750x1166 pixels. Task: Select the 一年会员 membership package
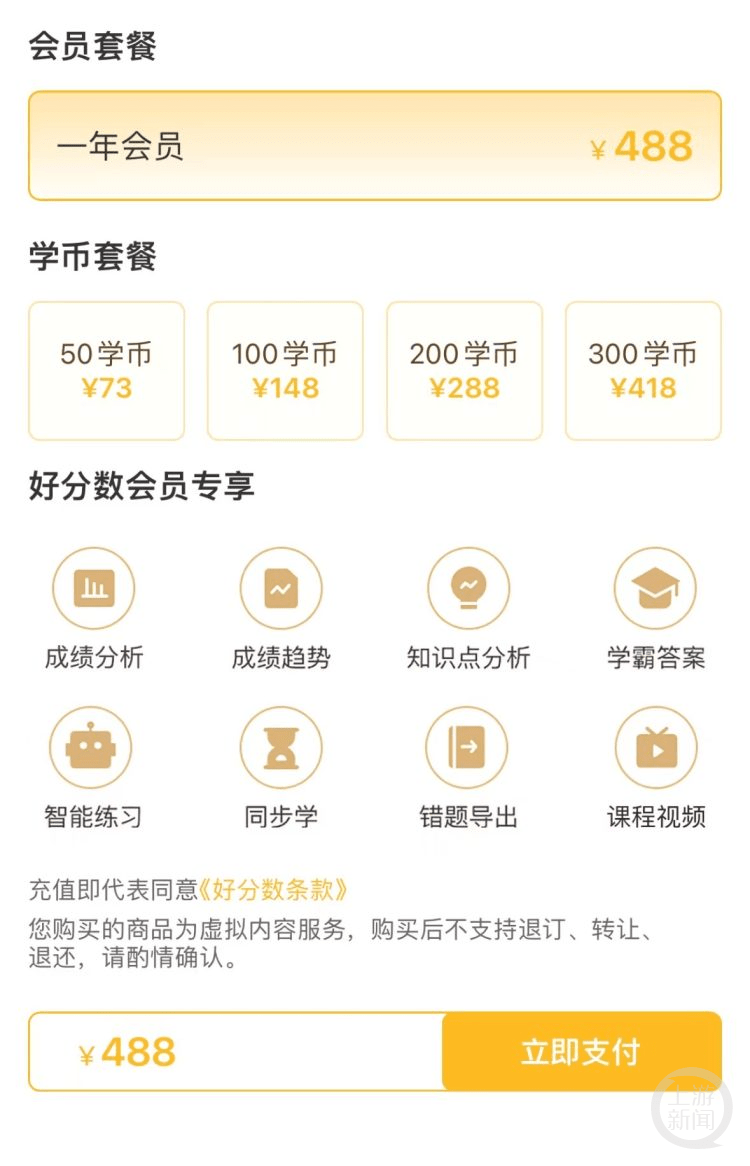tap(374, 146)
